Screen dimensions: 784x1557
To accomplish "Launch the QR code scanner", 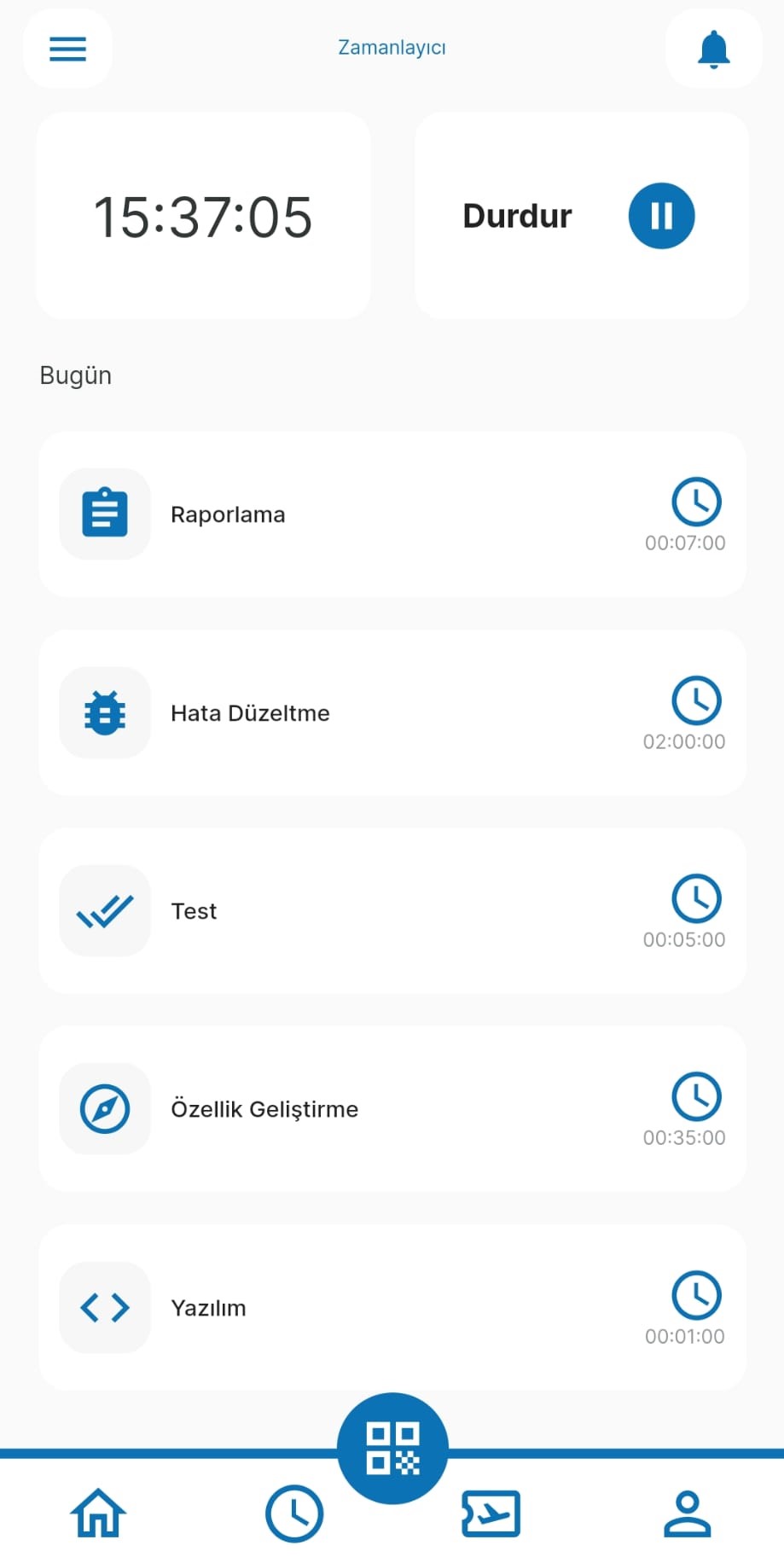I will pos(392,1448).
